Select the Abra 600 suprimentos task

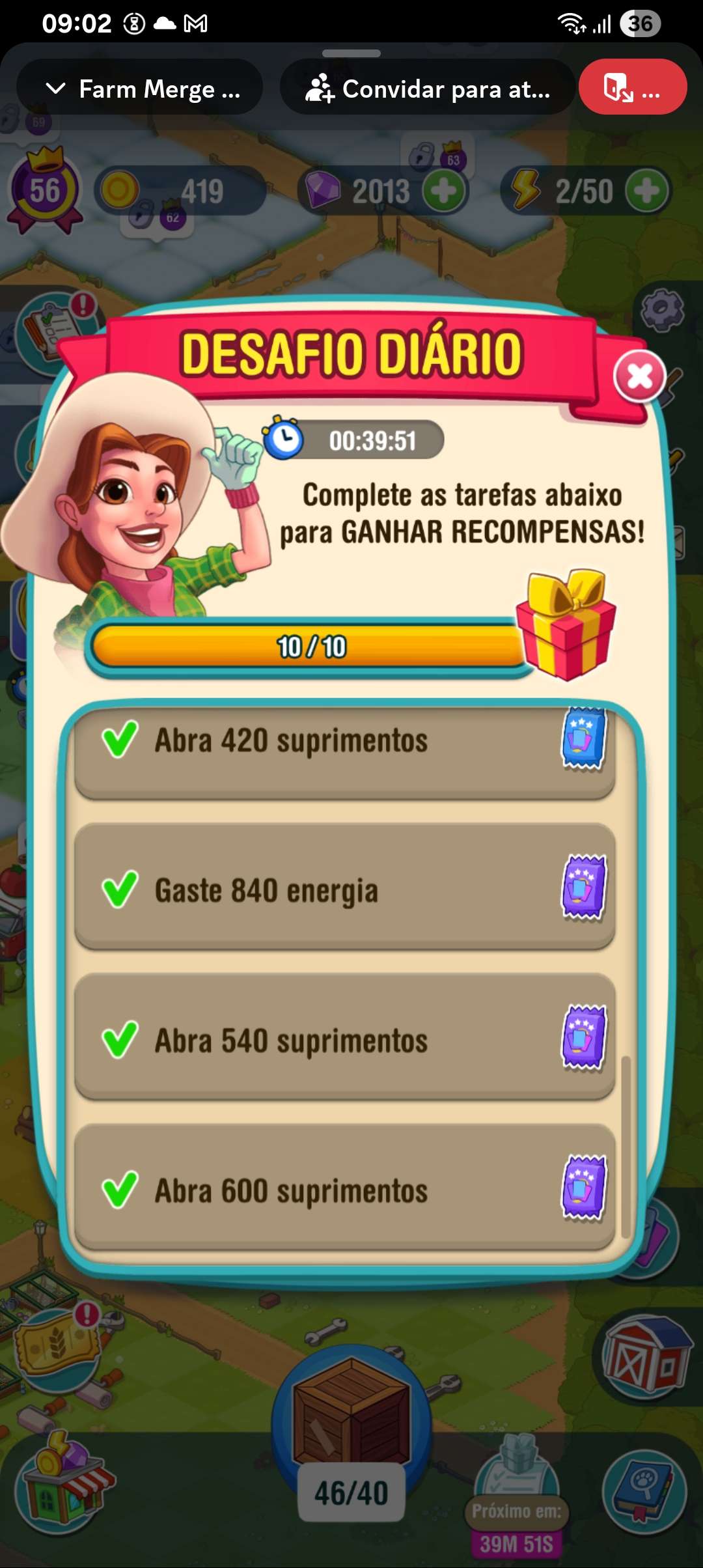[345, 1189]
